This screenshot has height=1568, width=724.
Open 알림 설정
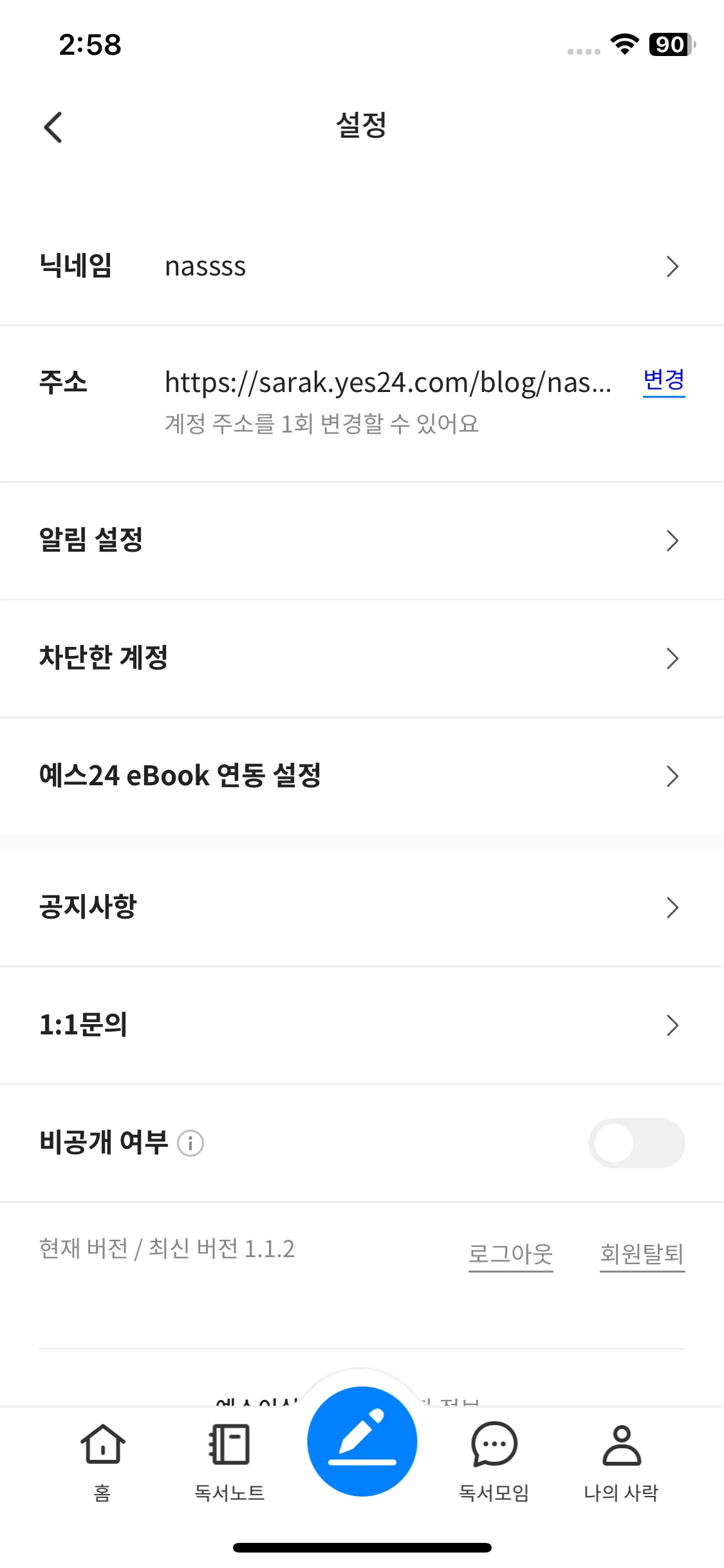(x=360, y=540)
